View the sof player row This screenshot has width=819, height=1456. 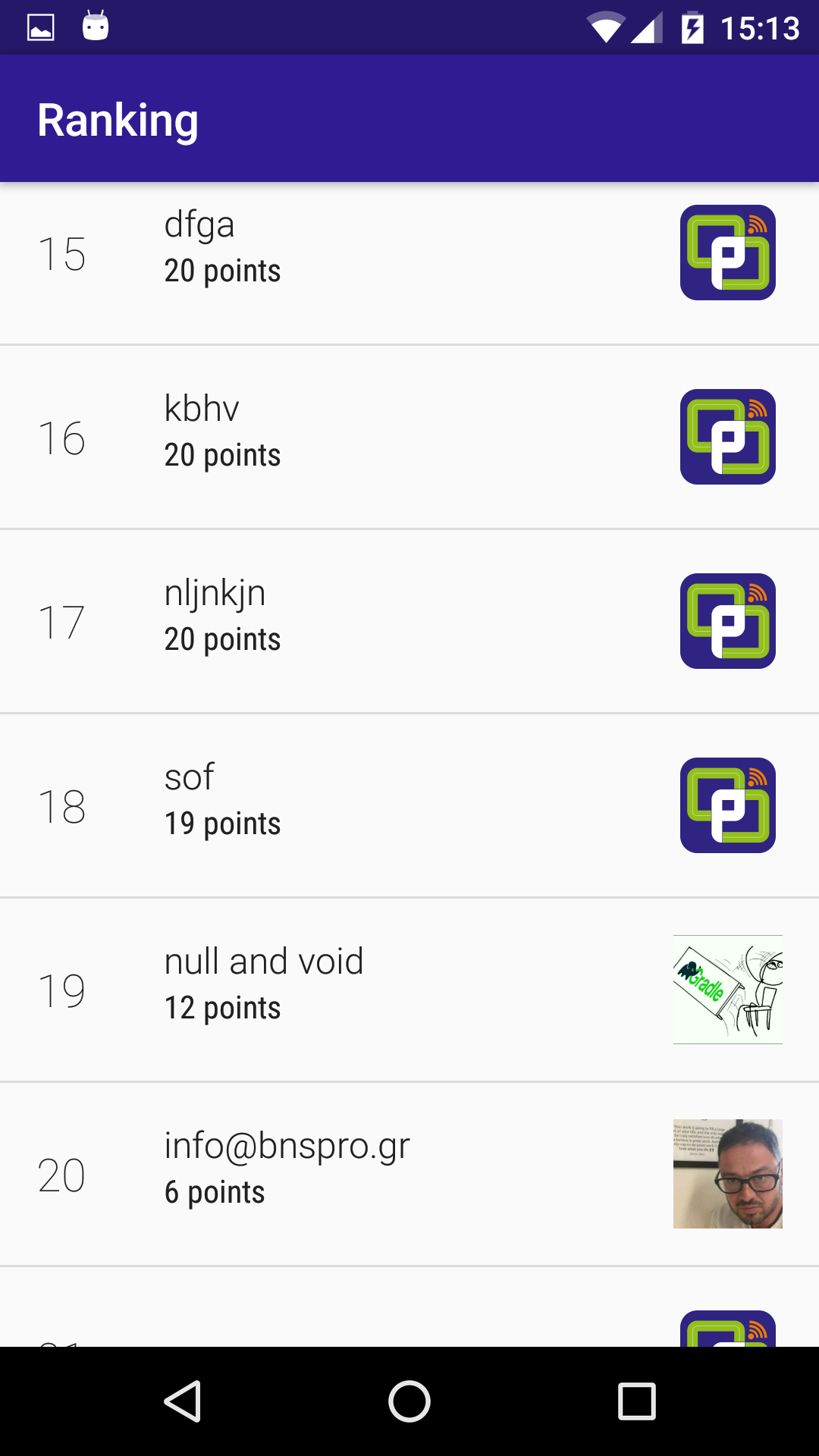click(409, 805)
